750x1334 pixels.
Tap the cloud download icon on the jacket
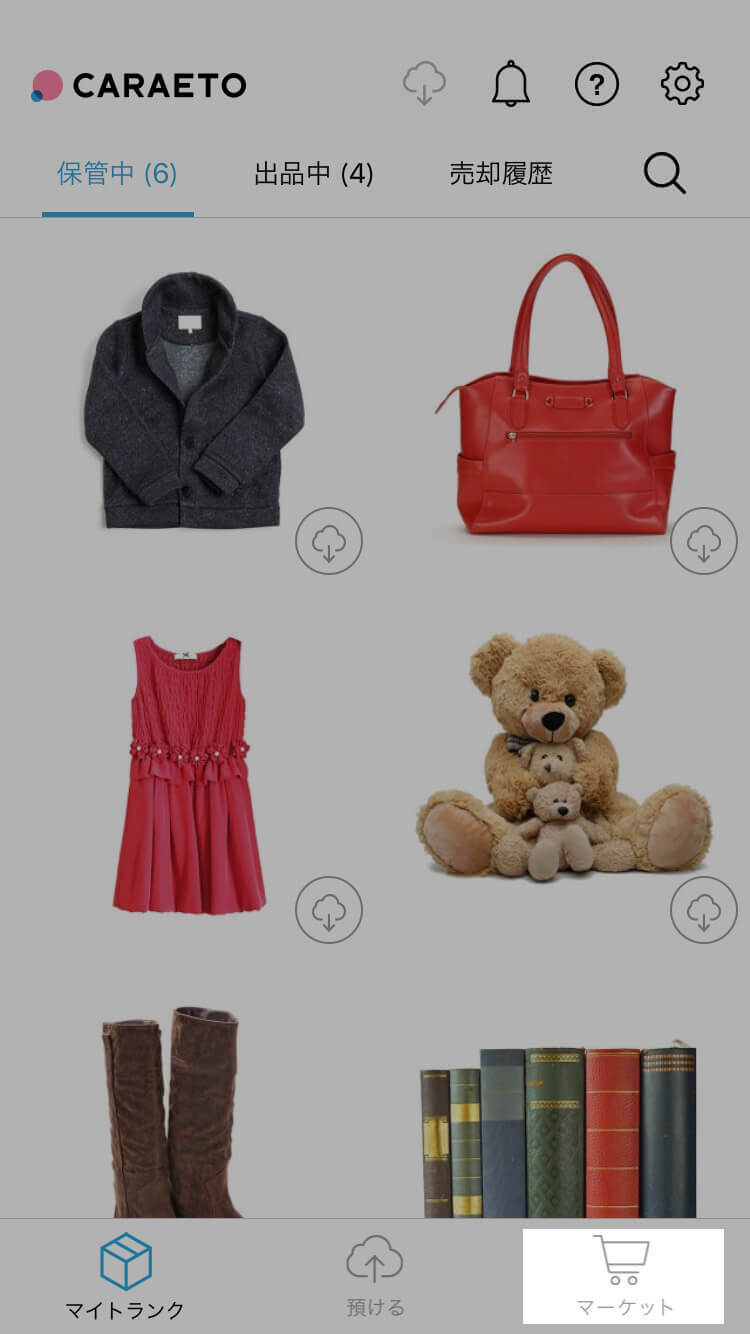329,541
